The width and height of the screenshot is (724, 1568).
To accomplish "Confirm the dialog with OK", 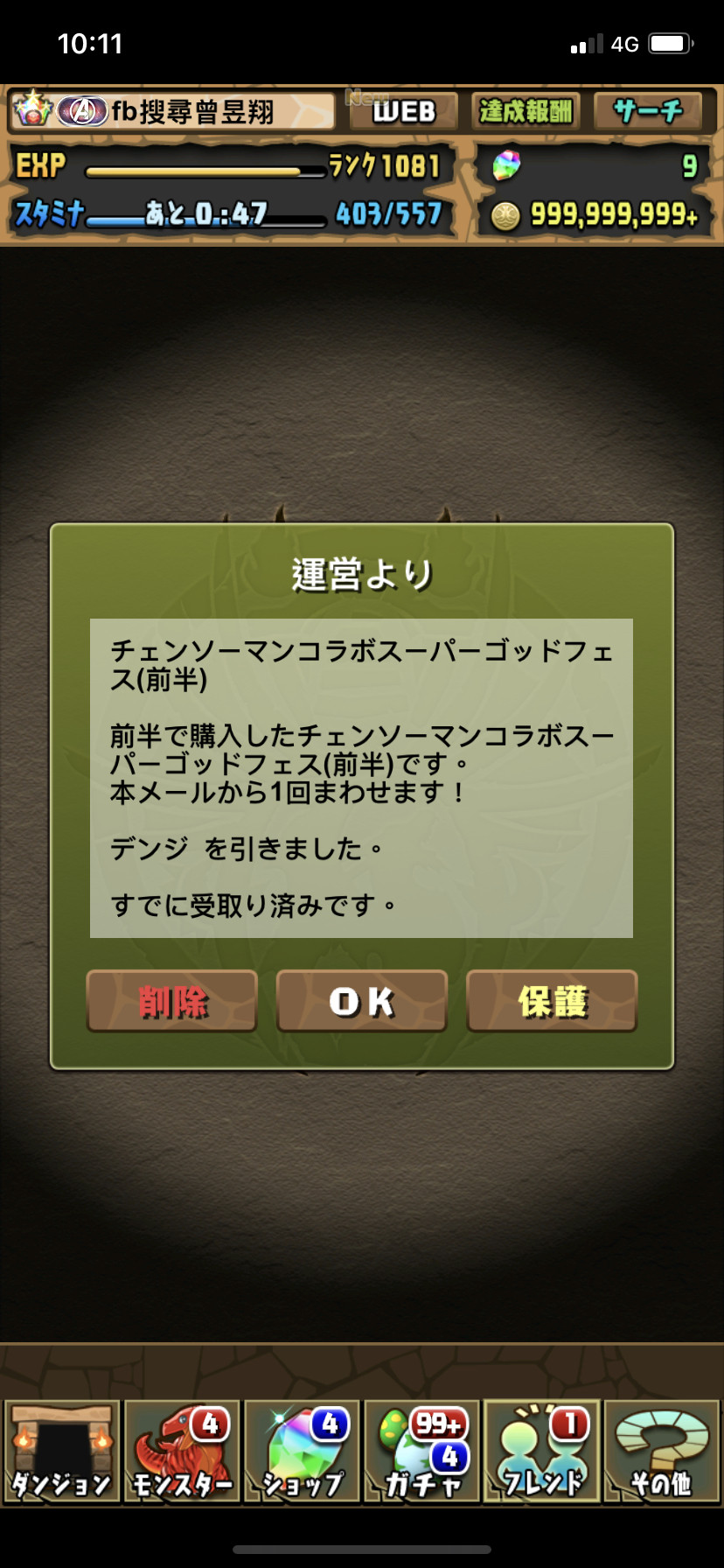I will coord(361,1001).
